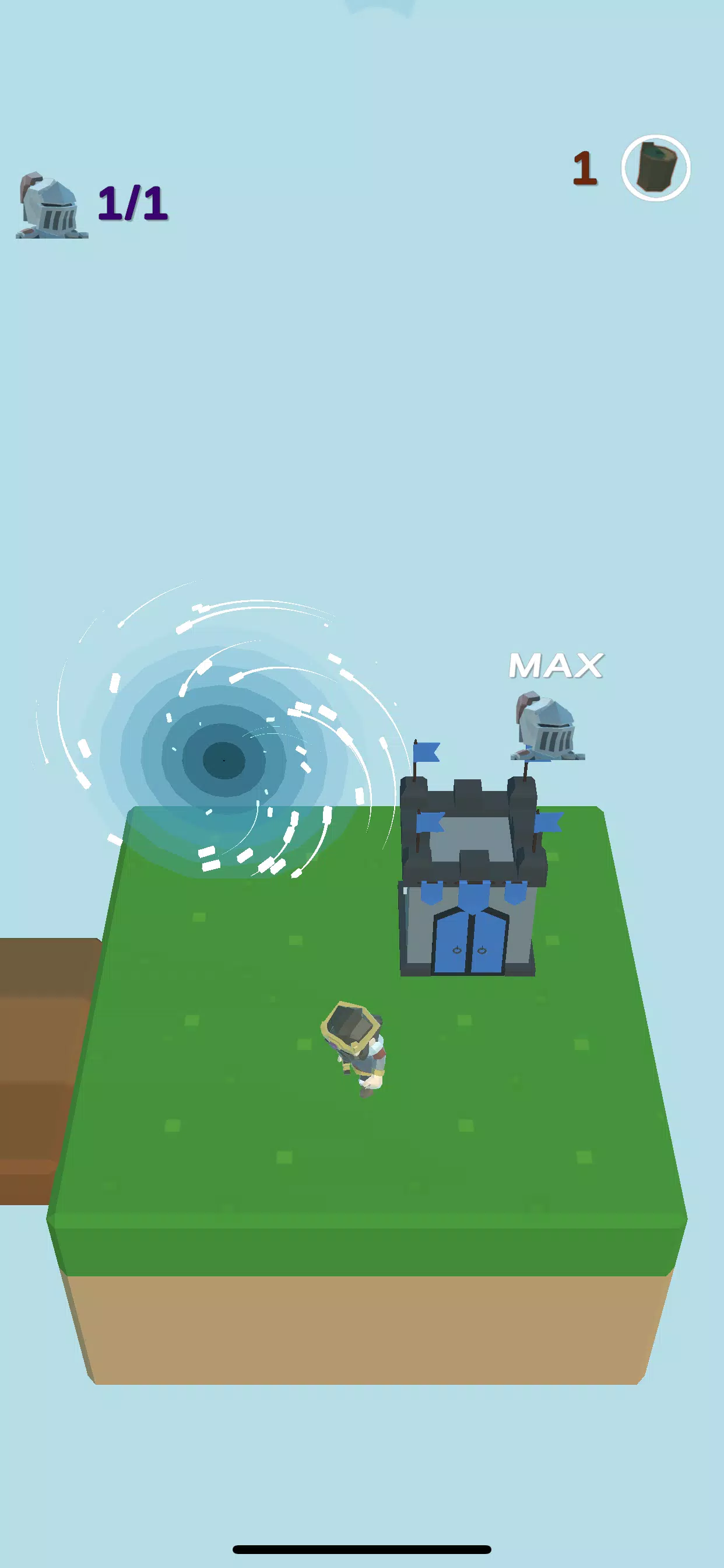724x1568 pixels.
Task: Tap the swirling blue portal
Action: click(x=224, y=759)
